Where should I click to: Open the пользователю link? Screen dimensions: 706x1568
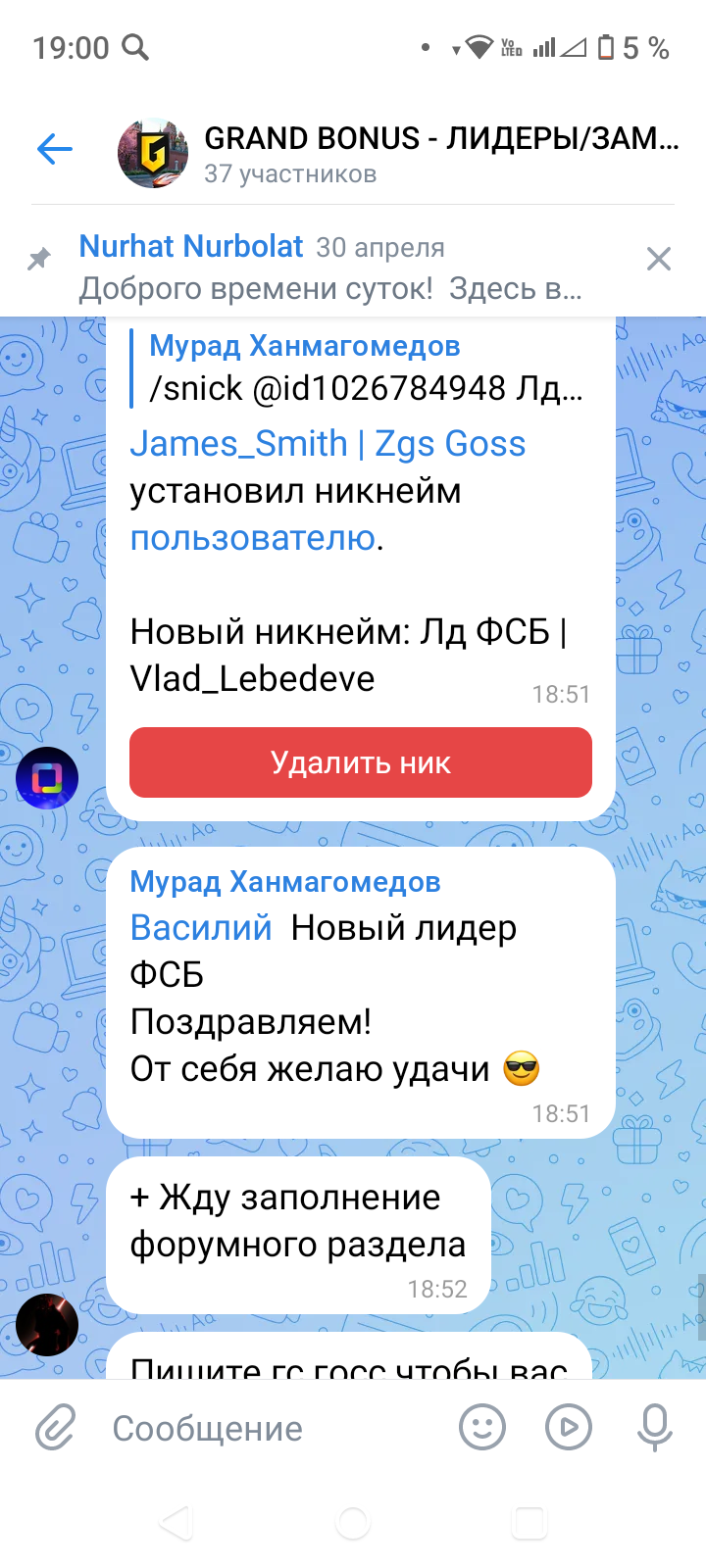(x=253, y=538)
